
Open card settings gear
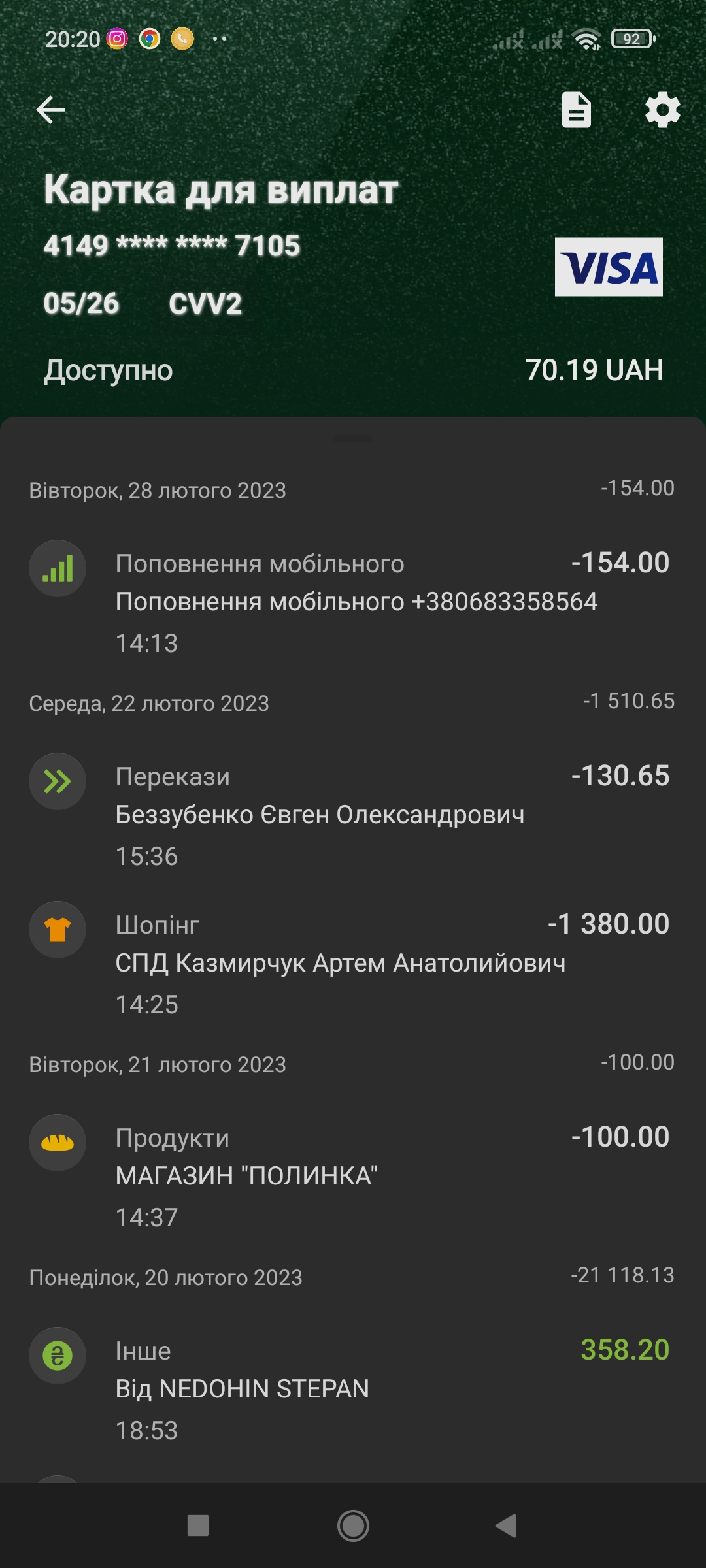[662, 110]
